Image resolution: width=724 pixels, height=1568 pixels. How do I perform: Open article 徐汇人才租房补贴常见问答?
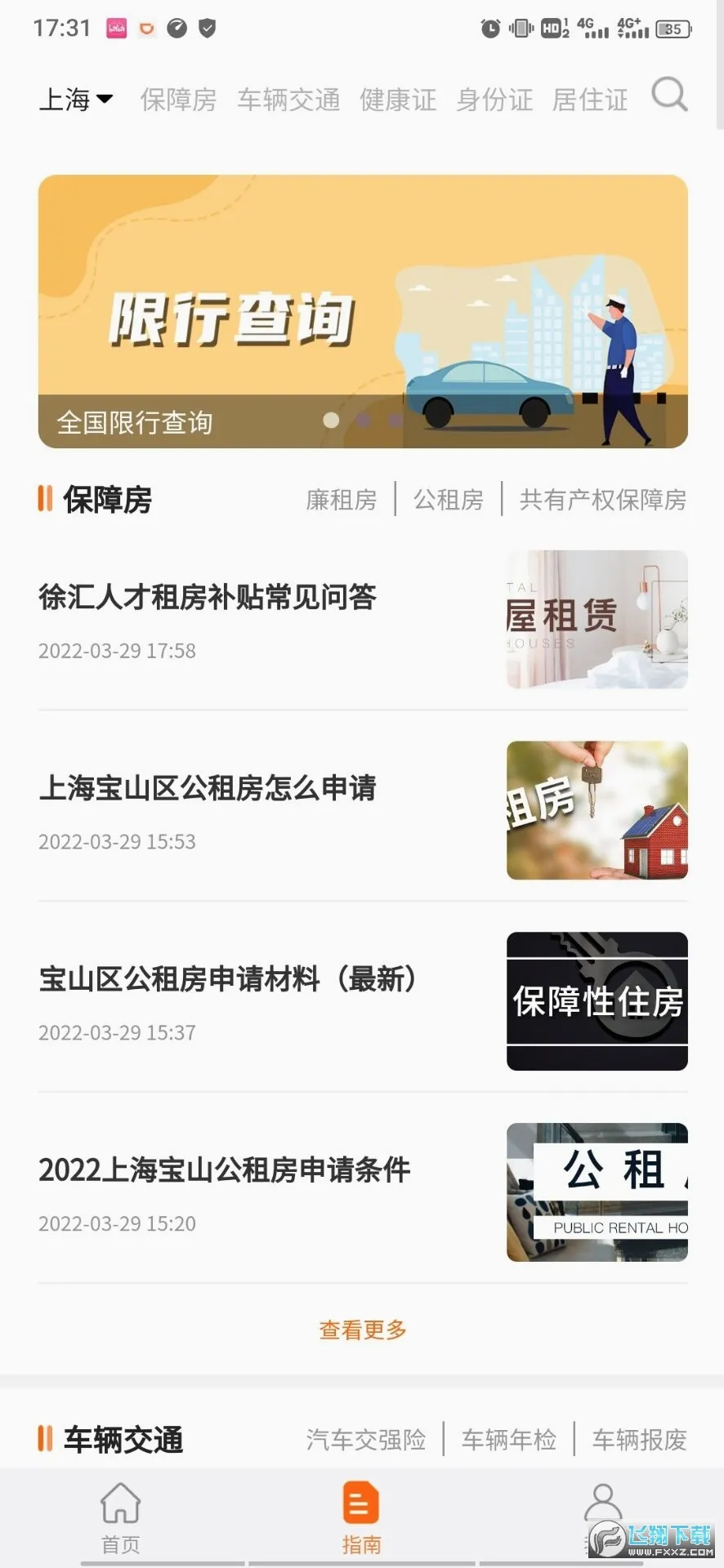(x=363, y=620)
